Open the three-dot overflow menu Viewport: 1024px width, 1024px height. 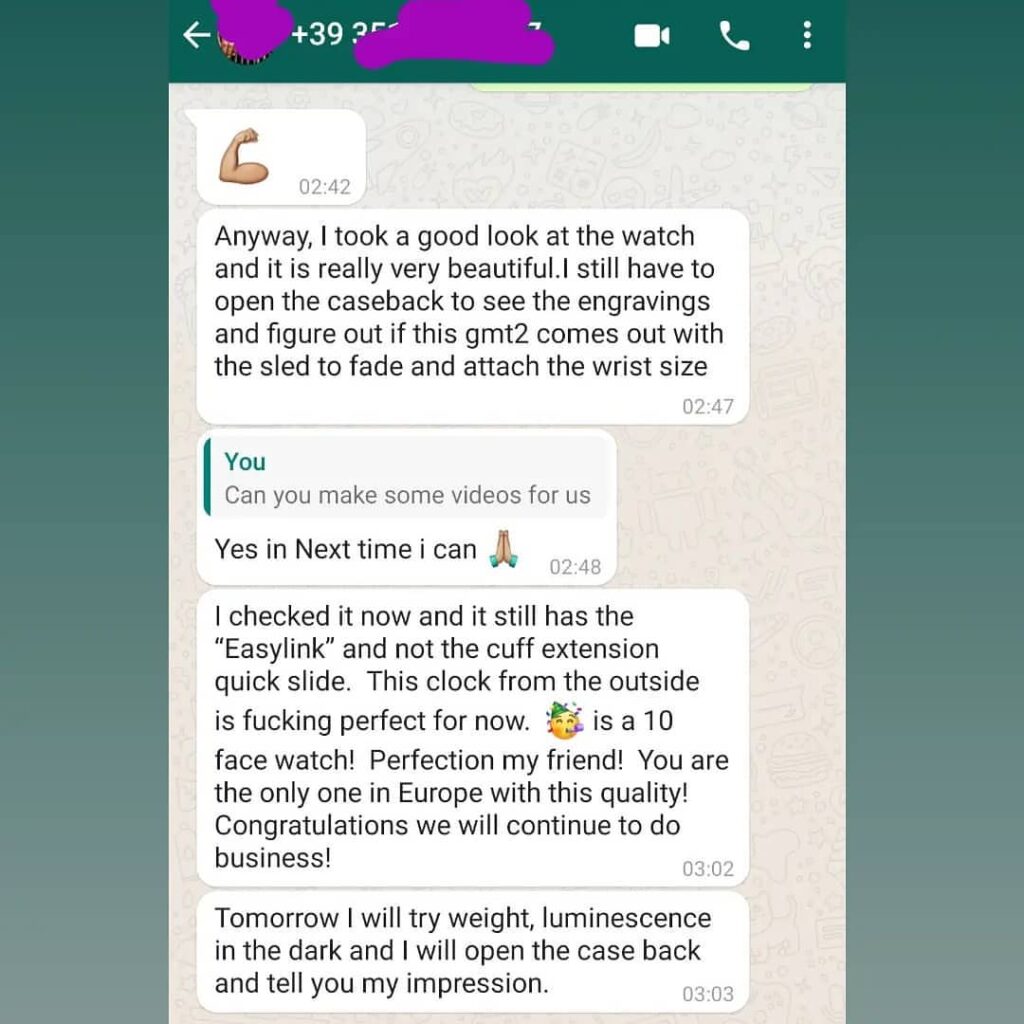pos(807,37)
